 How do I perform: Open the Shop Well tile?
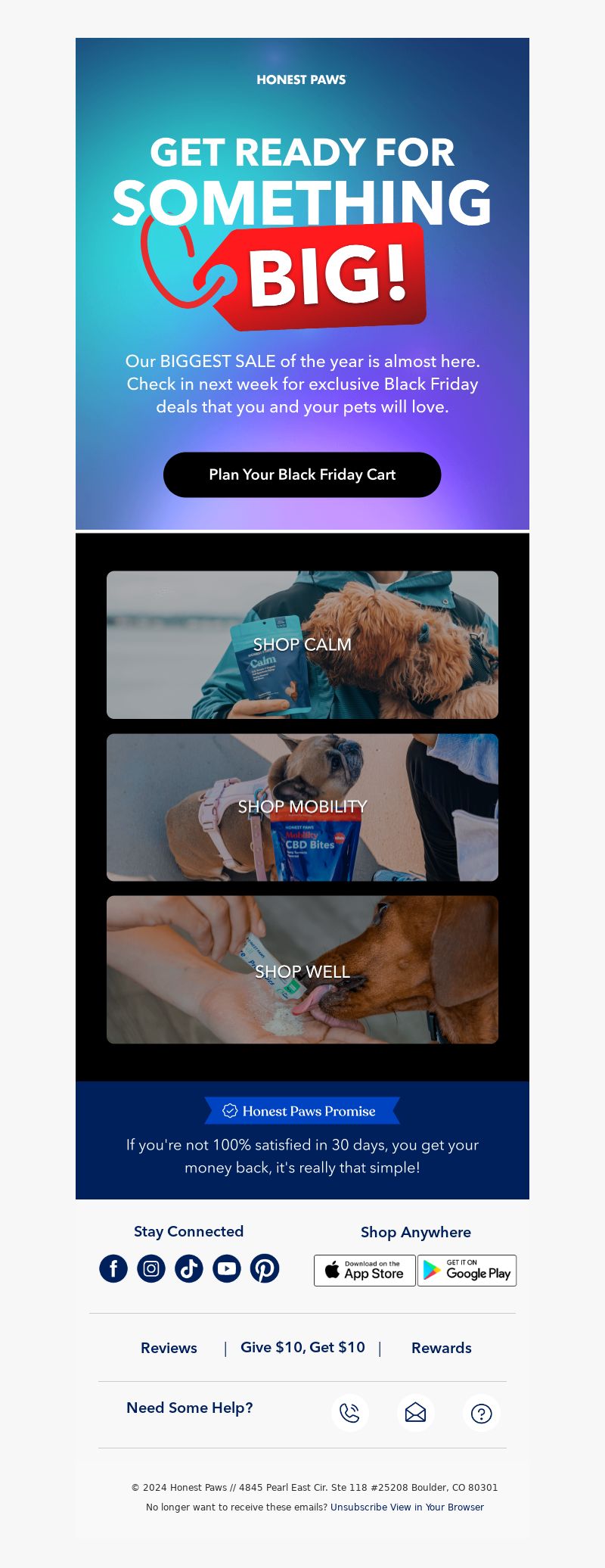(302, 970)
